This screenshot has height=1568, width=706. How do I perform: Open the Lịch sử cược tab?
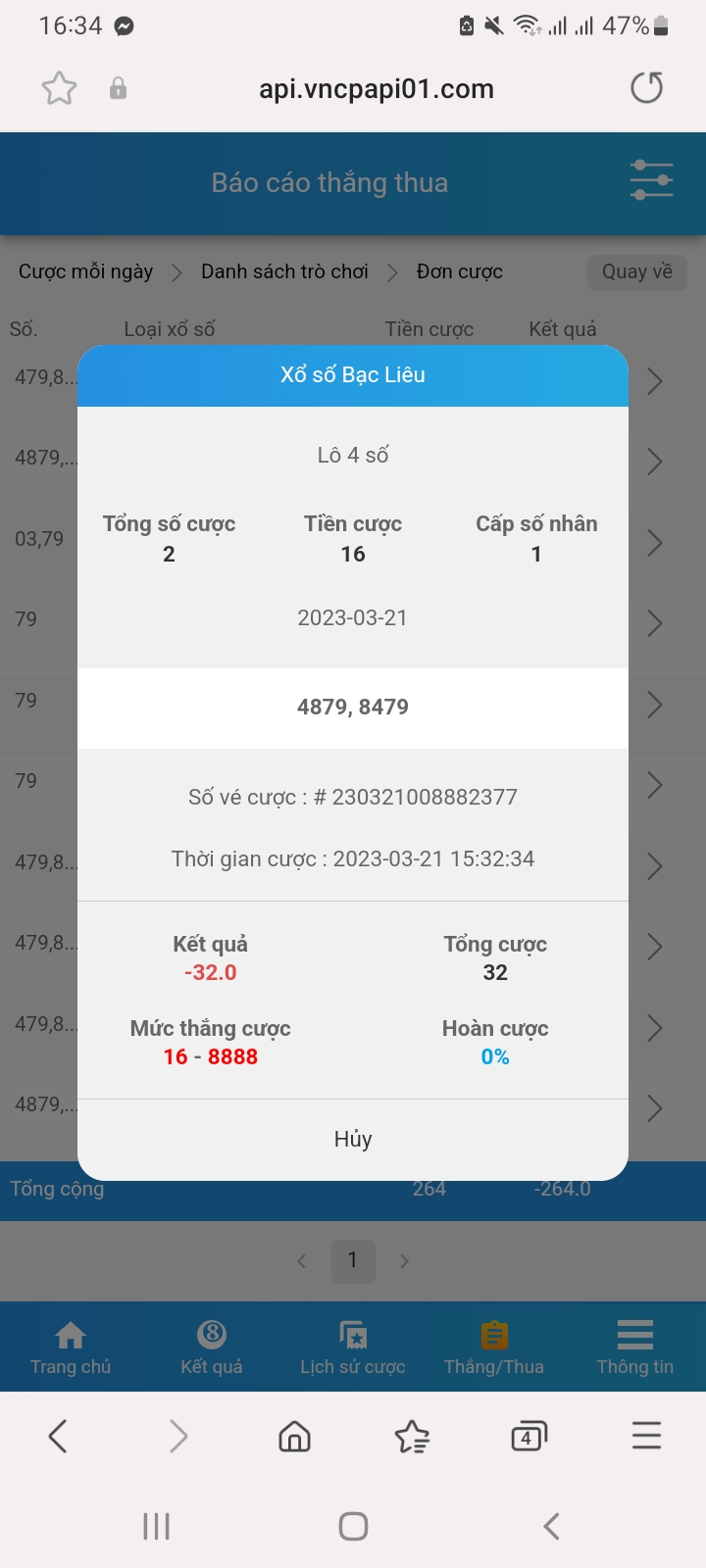tap(353, 1347)
